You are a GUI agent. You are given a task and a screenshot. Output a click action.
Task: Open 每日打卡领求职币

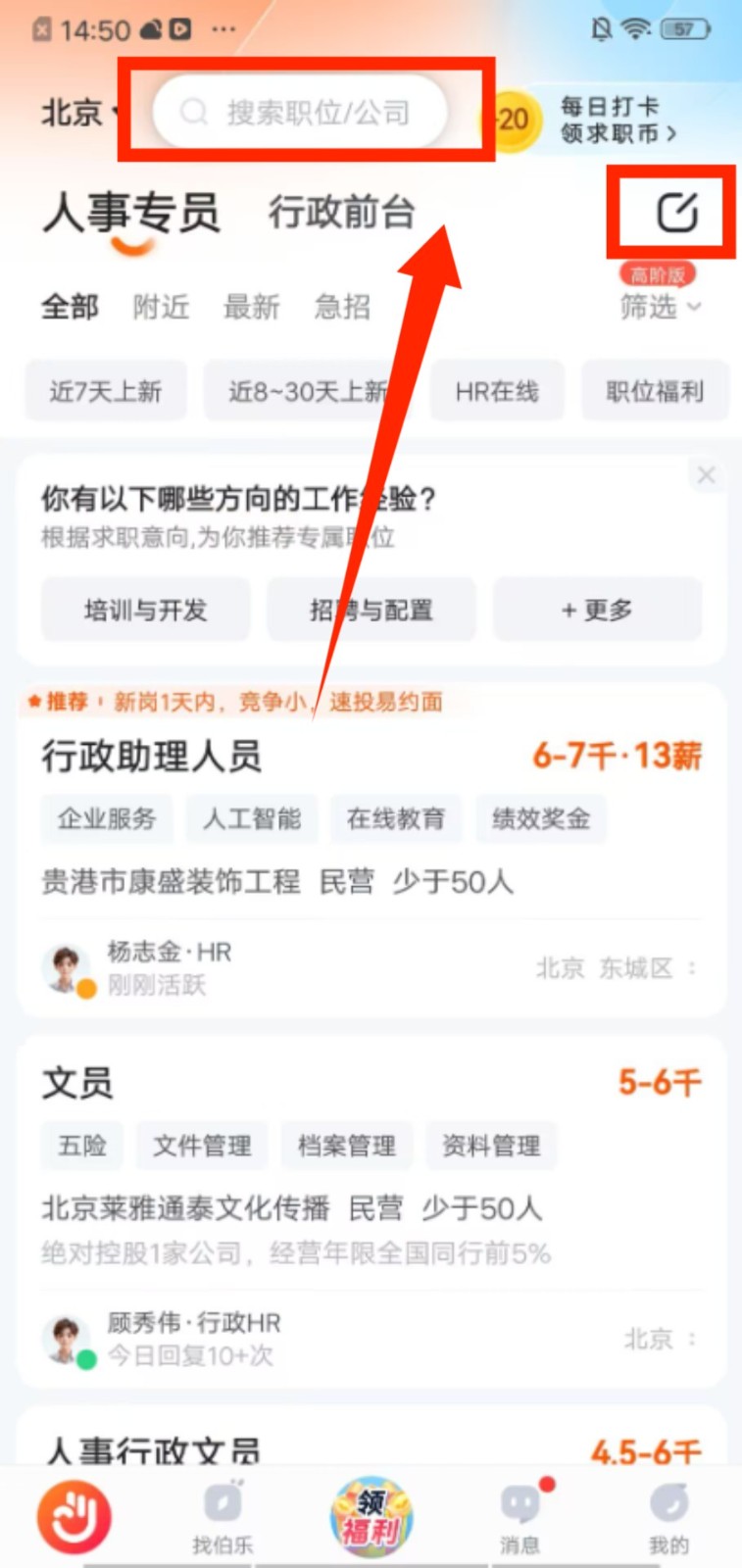tap(616, 120)
